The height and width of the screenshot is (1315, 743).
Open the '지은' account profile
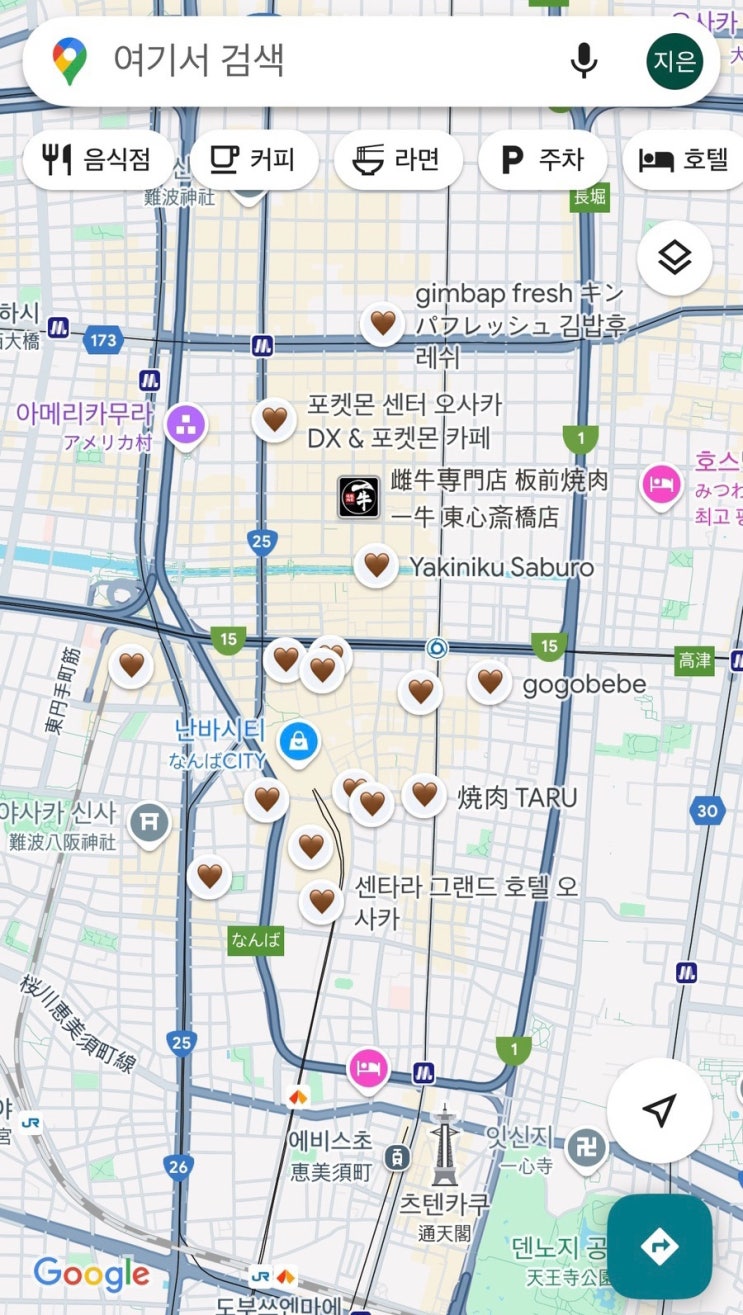coord(675,61)
